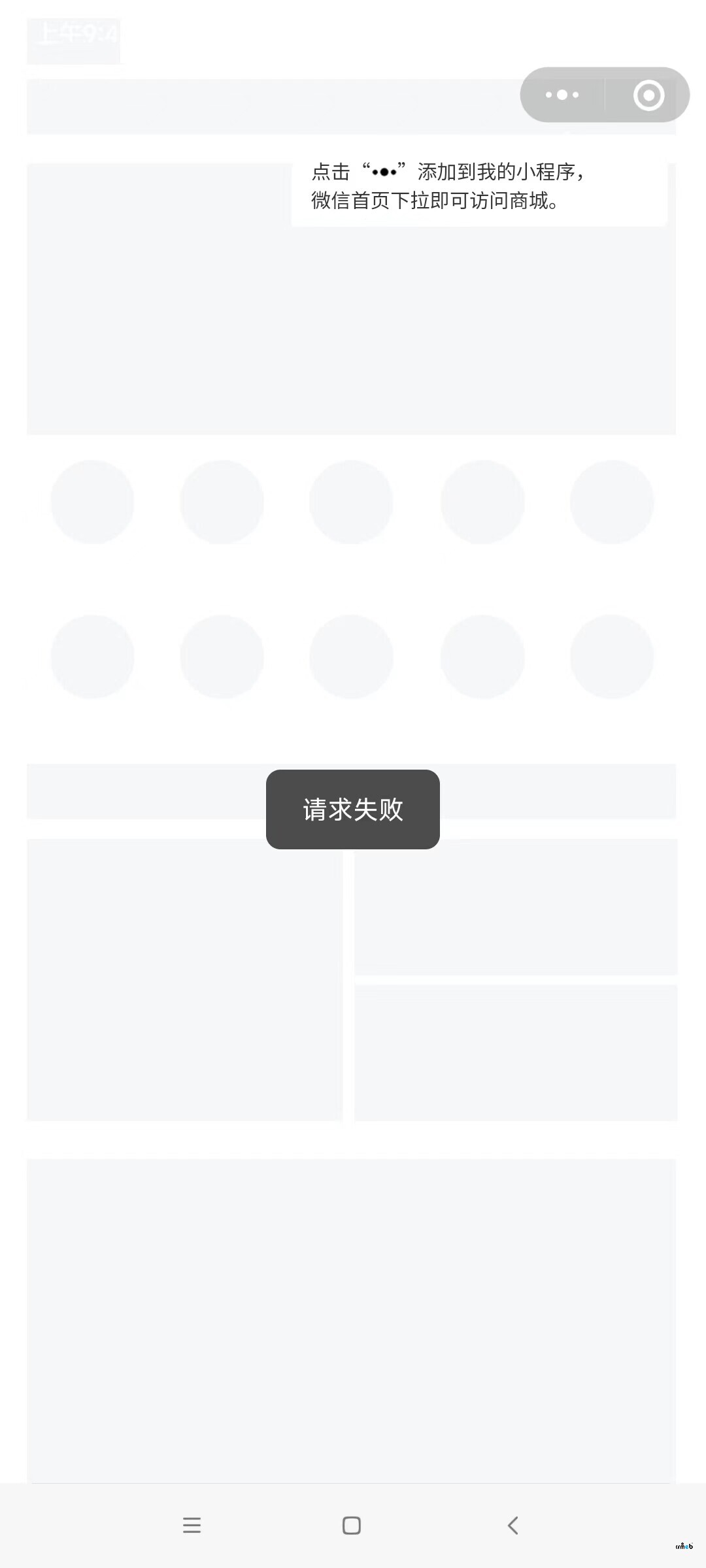
Task: Go back with the system back arrow
Action: (513, 1526)
